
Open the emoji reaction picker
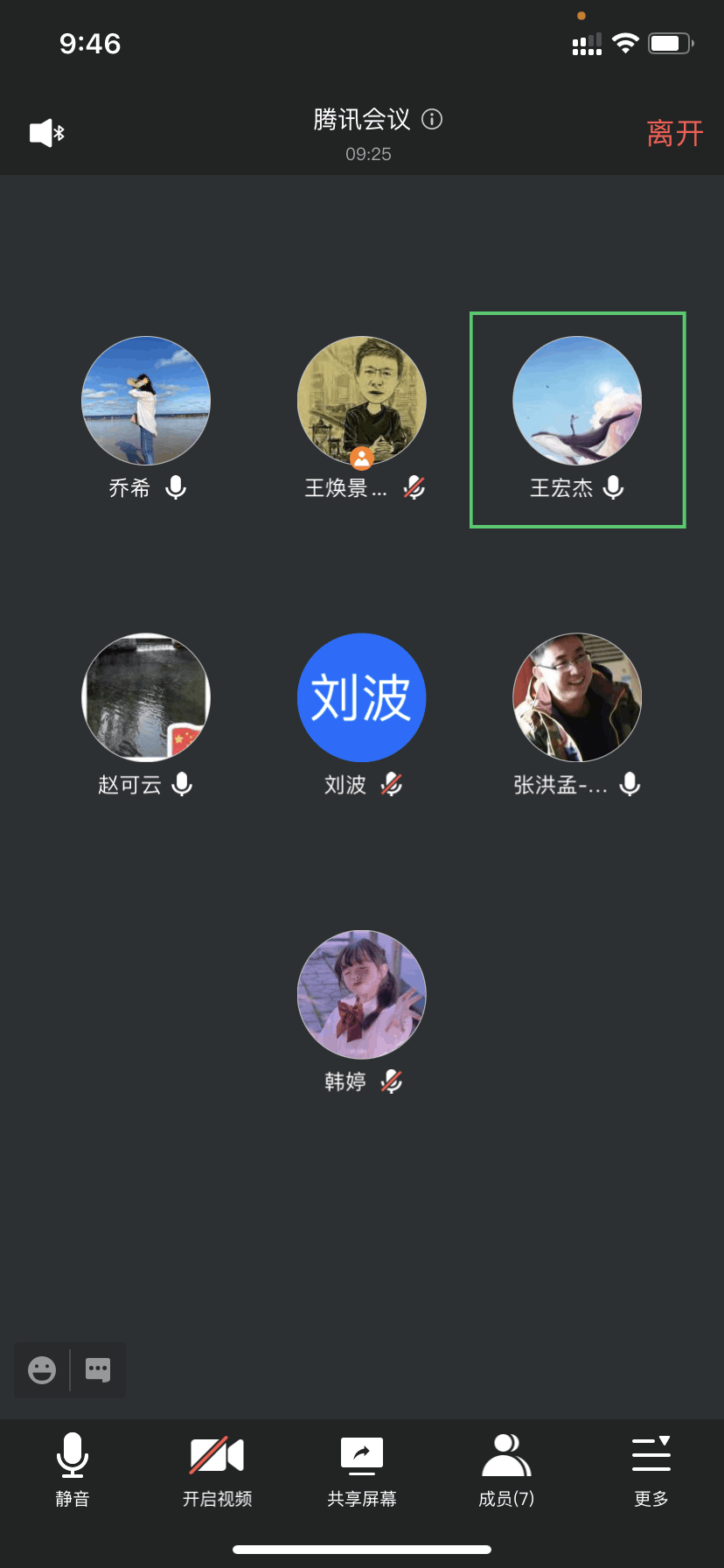click(x=42, y=1369)
